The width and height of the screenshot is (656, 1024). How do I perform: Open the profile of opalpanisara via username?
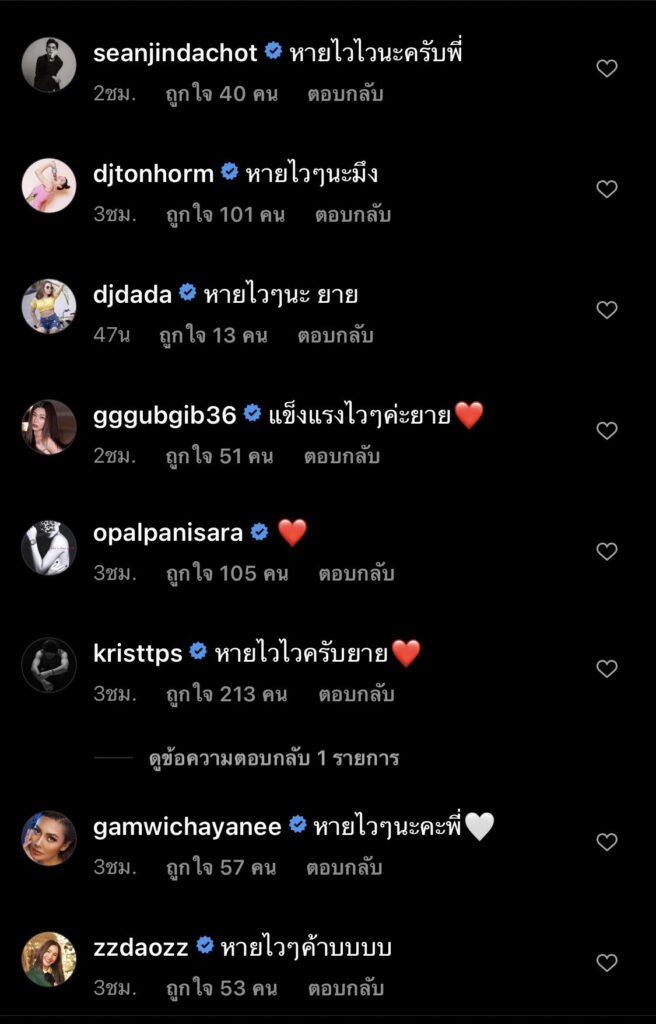coord(167,533)
